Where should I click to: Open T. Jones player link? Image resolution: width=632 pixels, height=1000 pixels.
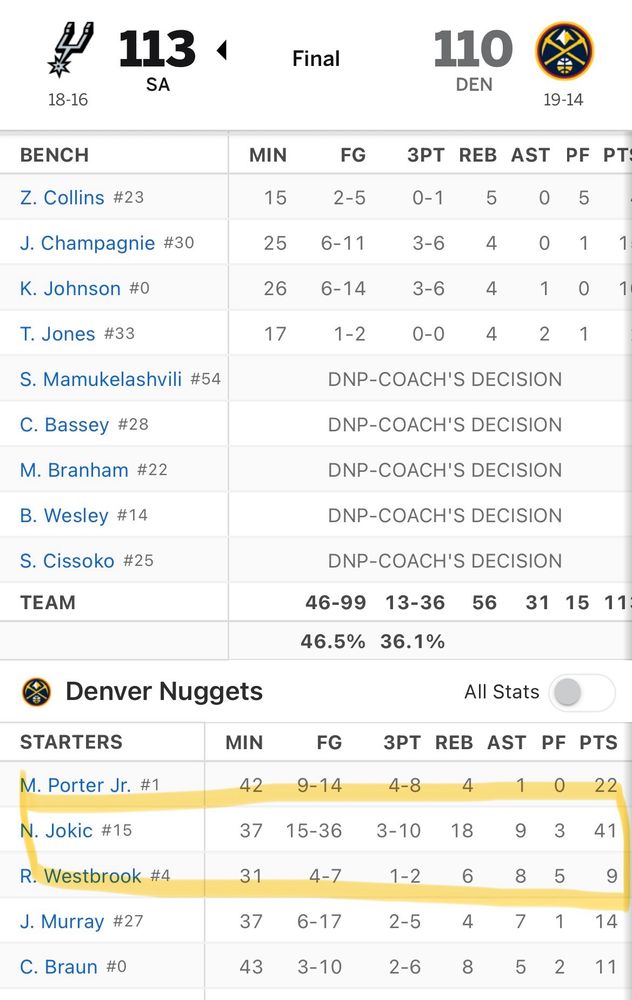[58, 334]
